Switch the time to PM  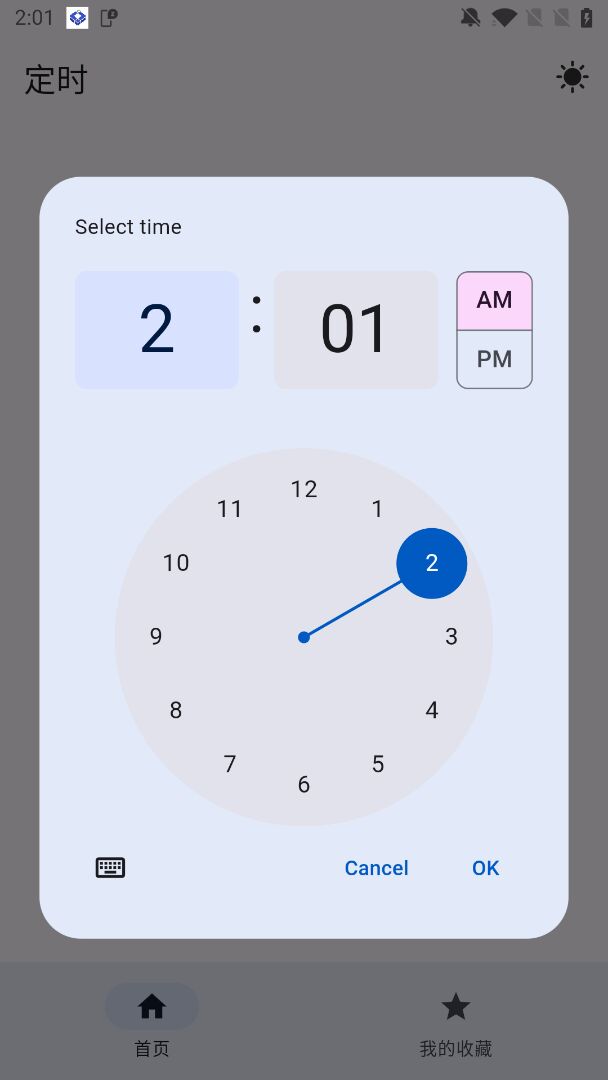494,359
